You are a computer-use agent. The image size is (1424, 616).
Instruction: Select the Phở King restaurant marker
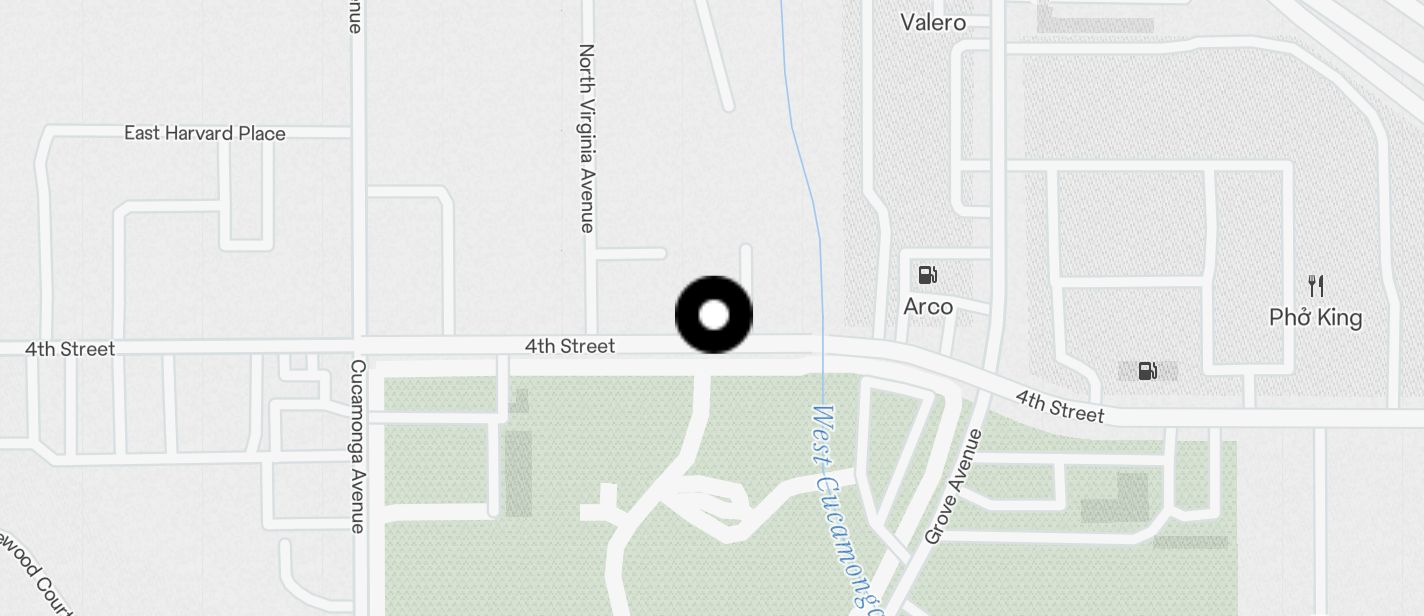click(x=1316, y=287)
